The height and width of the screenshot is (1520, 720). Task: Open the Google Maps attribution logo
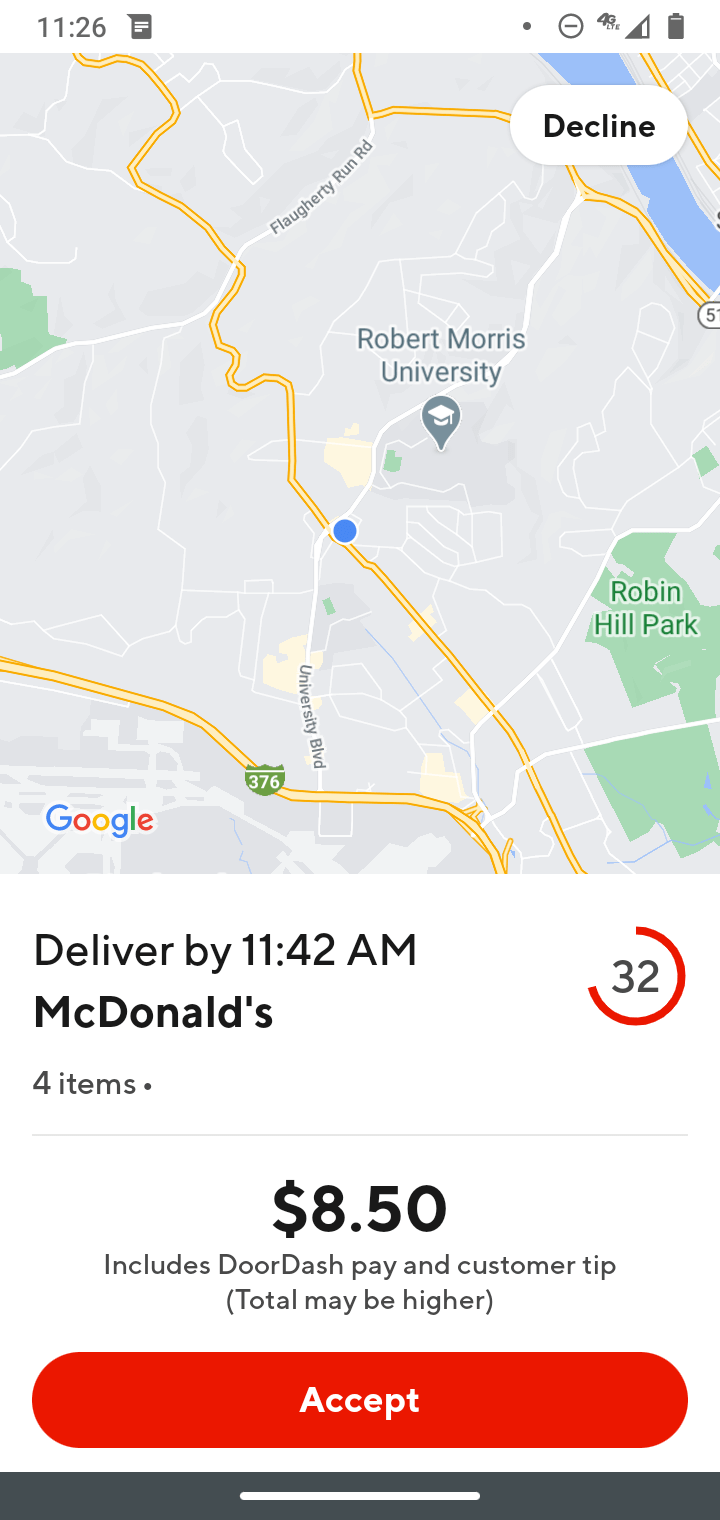click(x=100, y=820)
